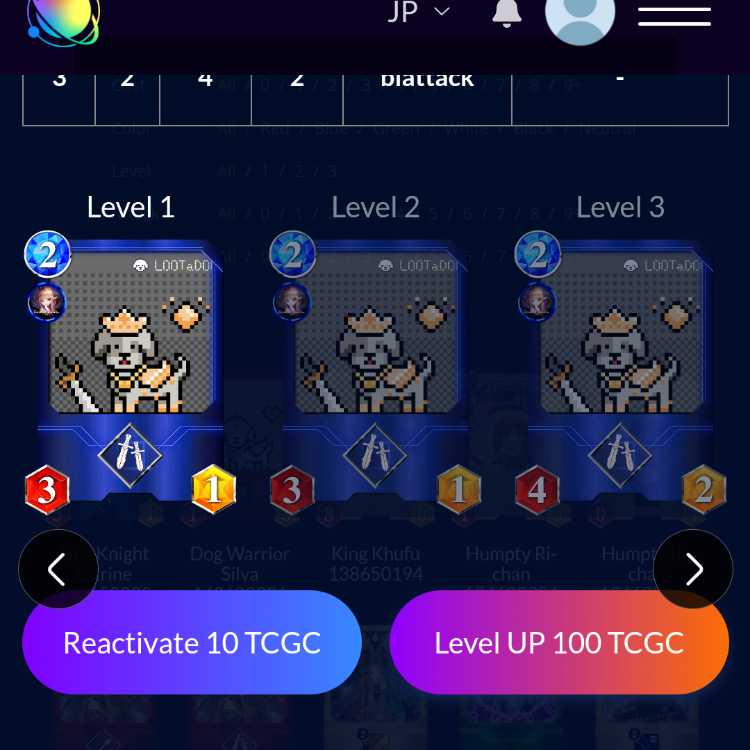
Task: Select the Level 1 card preview
Action: [x=130, y=370]
